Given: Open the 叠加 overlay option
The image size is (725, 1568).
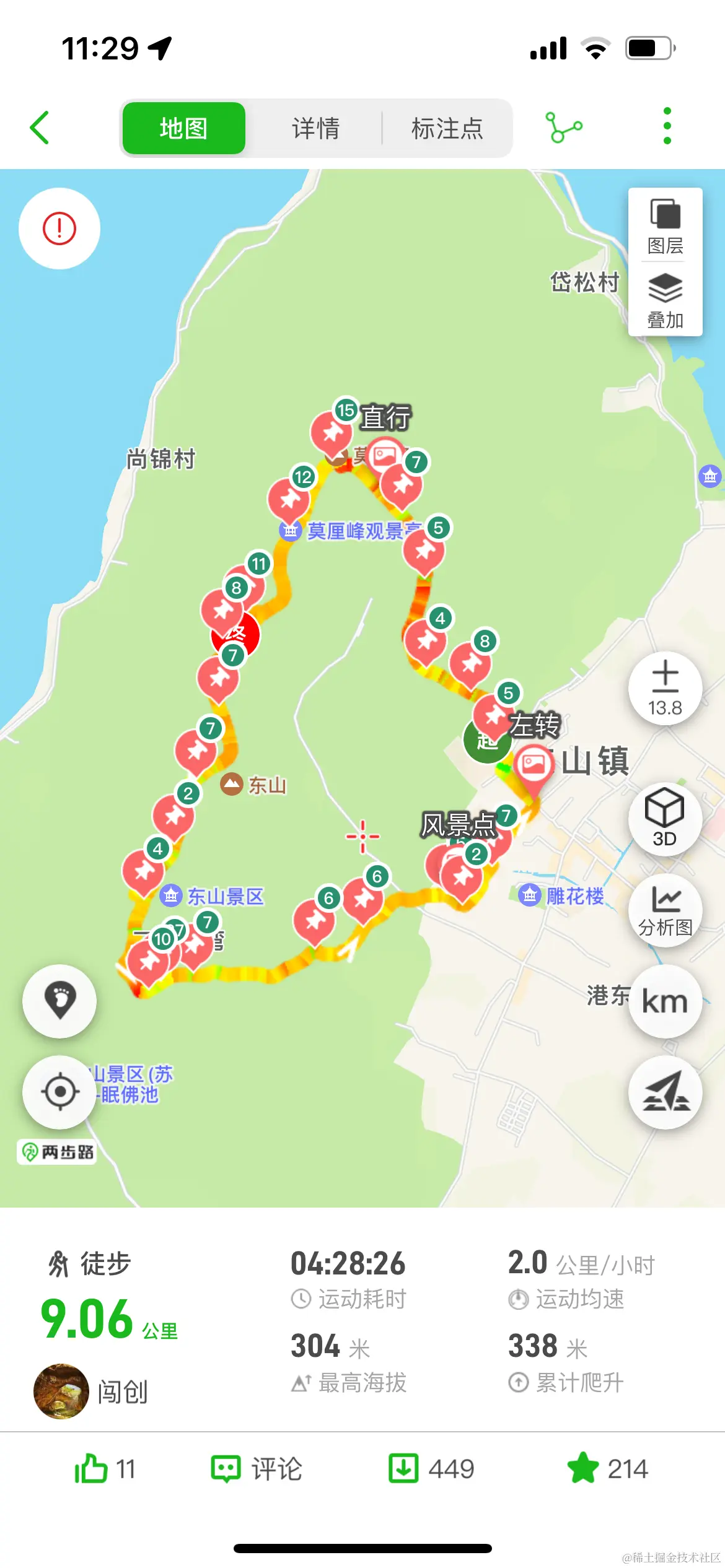Looking at the screenshot, I should 665,301.
